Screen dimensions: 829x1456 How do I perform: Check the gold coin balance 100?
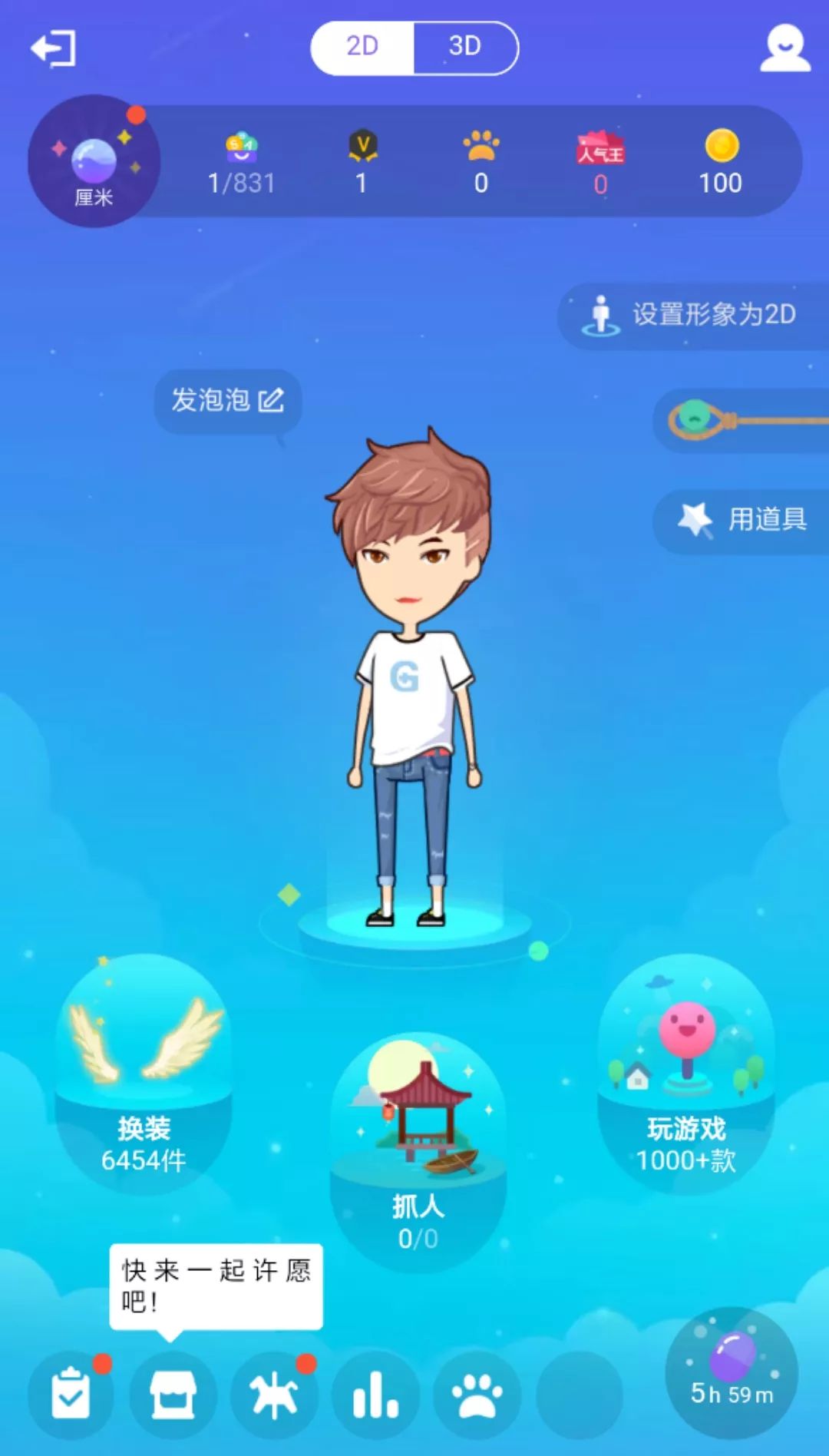tap(721, 161)
